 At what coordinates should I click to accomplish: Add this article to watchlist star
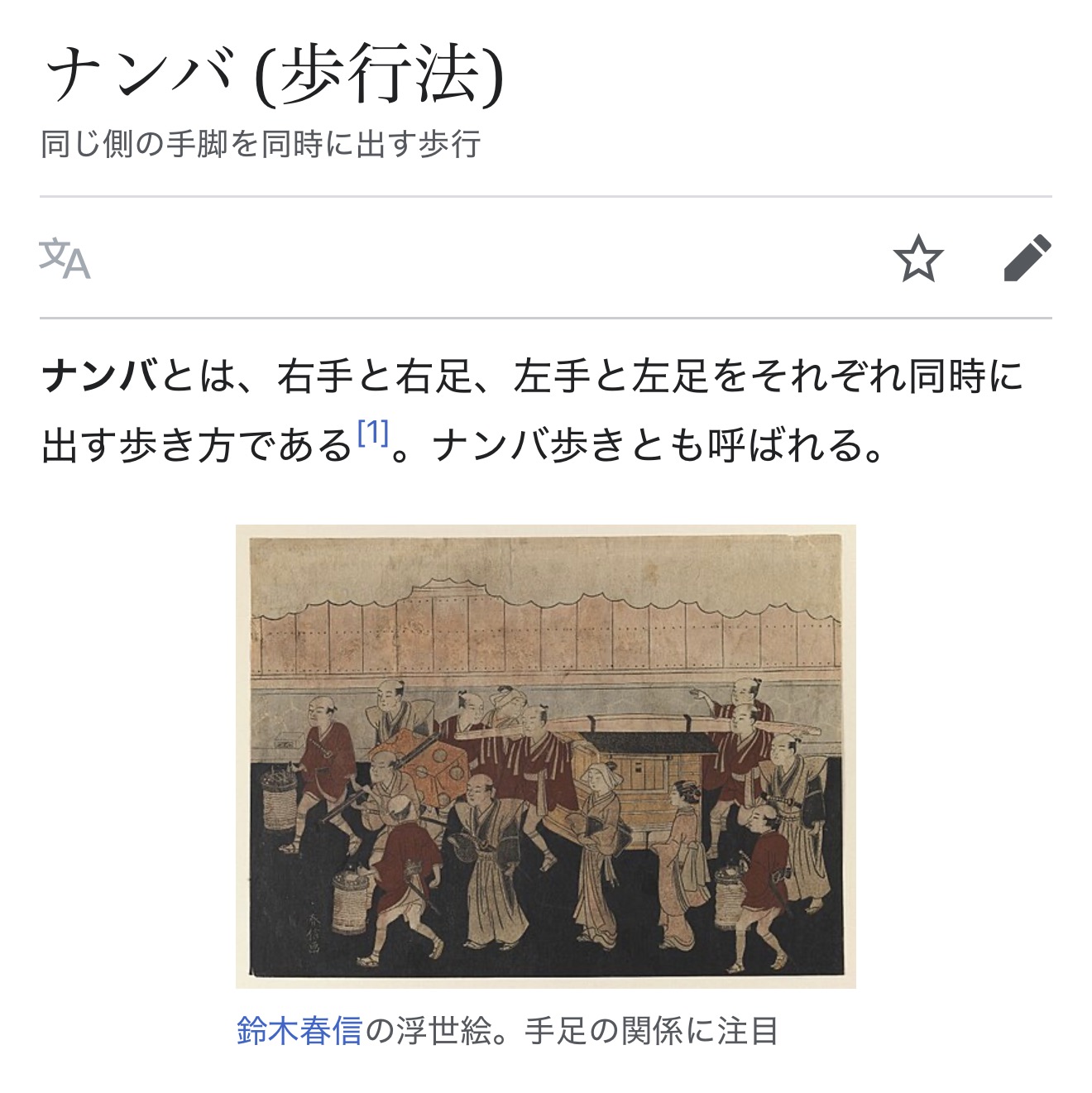[x=918, y=258]
